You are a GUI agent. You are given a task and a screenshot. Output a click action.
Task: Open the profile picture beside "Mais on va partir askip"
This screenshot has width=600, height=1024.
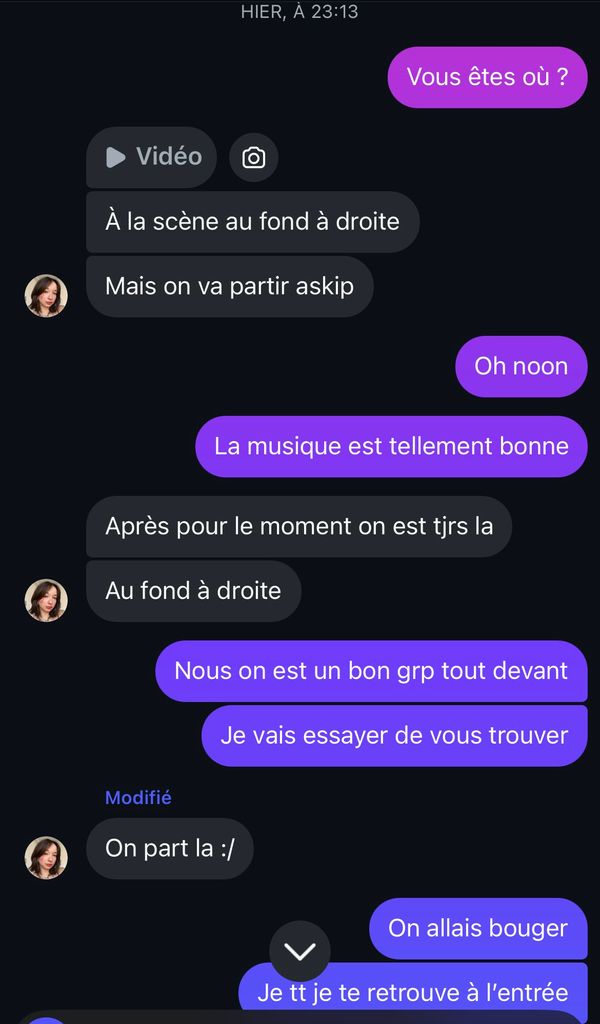click(46, 296)
